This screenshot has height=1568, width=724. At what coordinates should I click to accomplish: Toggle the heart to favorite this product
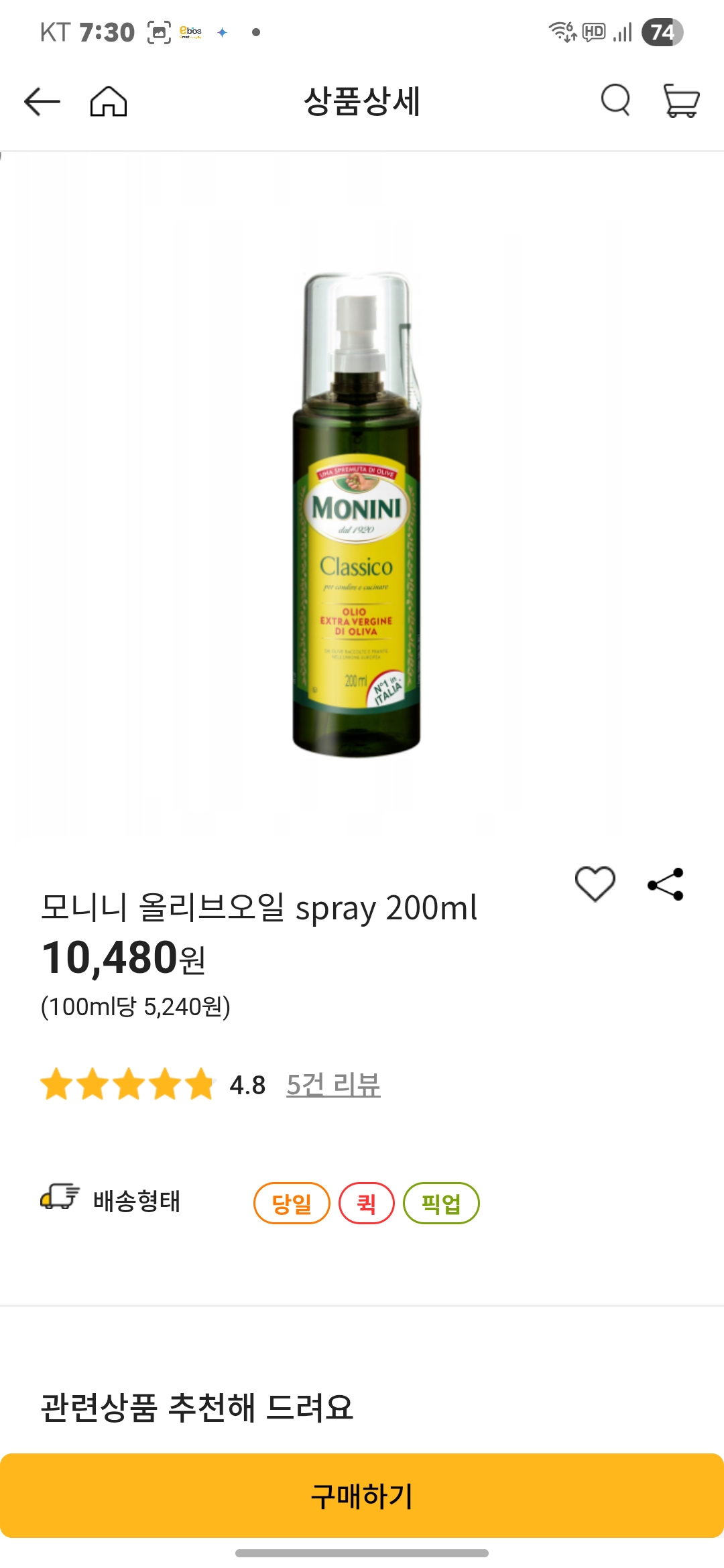point(596,884)
